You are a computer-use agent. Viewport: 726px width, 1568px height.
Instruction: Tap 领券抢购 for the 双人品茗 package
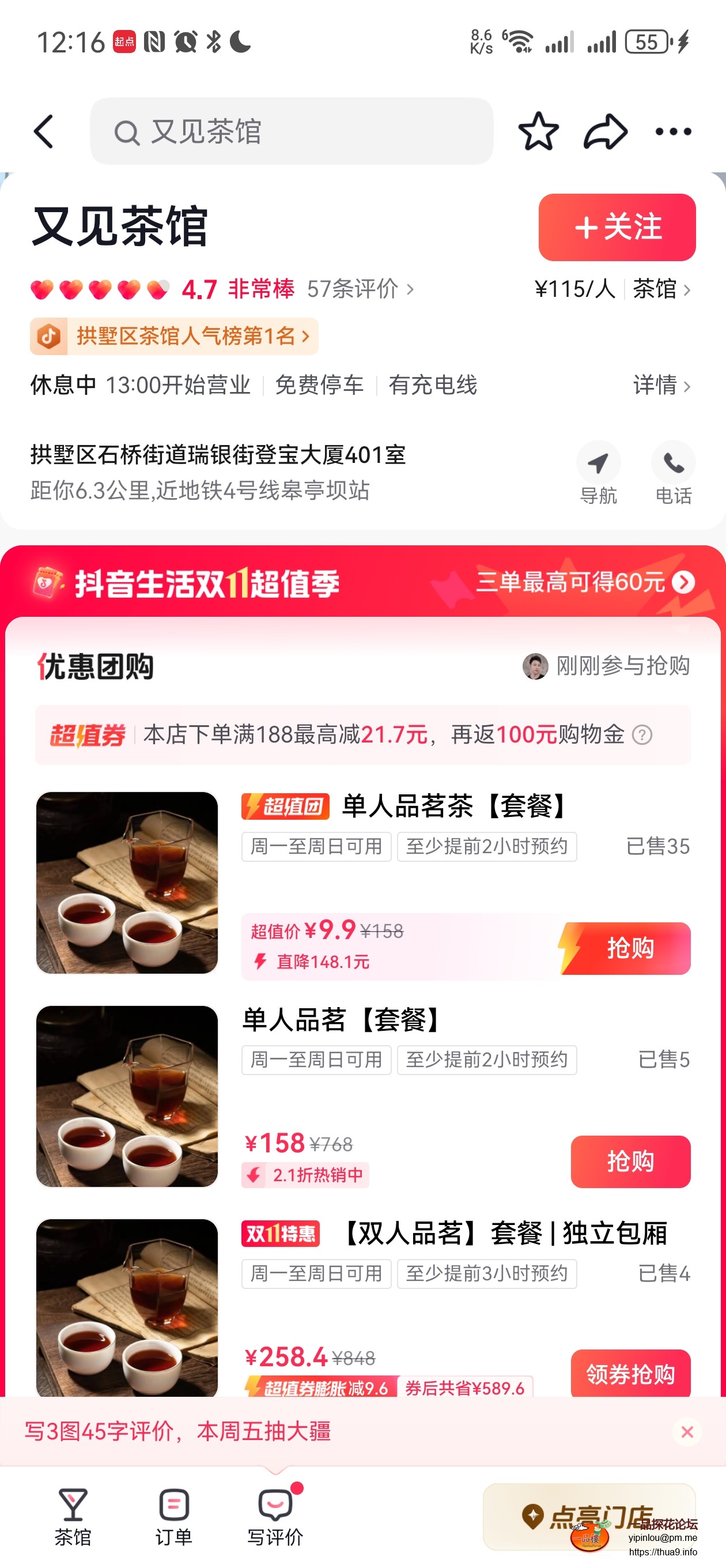tap(629, 1374)
